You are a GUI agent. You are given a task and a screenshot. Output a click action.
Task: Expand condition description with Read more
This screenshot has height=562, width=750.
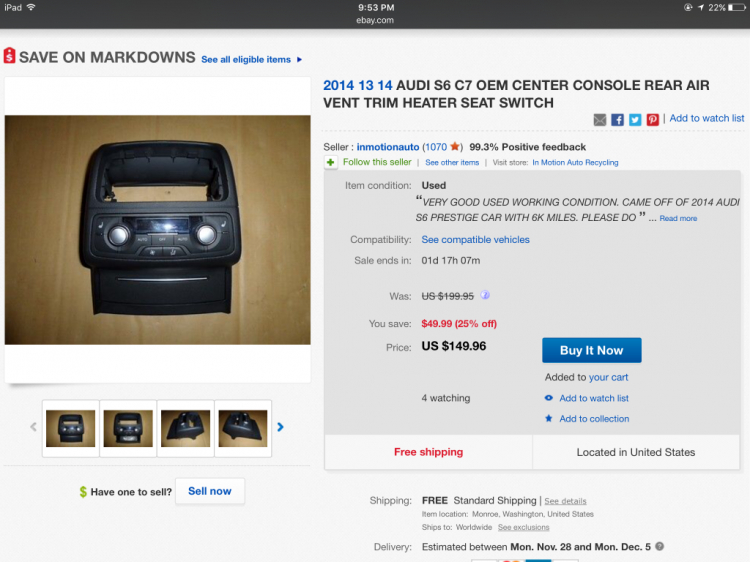678,218
